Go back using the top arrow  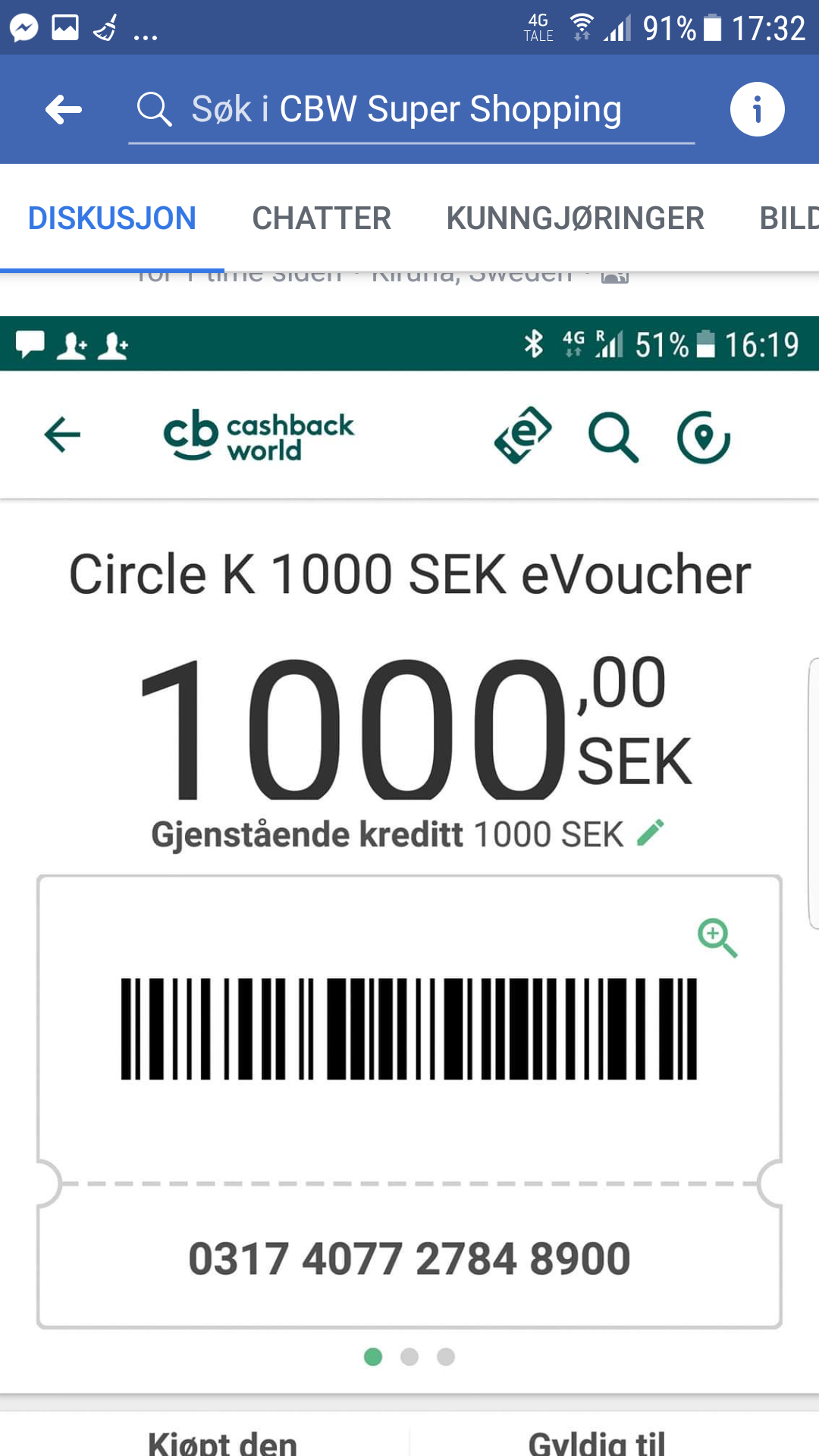[64, 110]
